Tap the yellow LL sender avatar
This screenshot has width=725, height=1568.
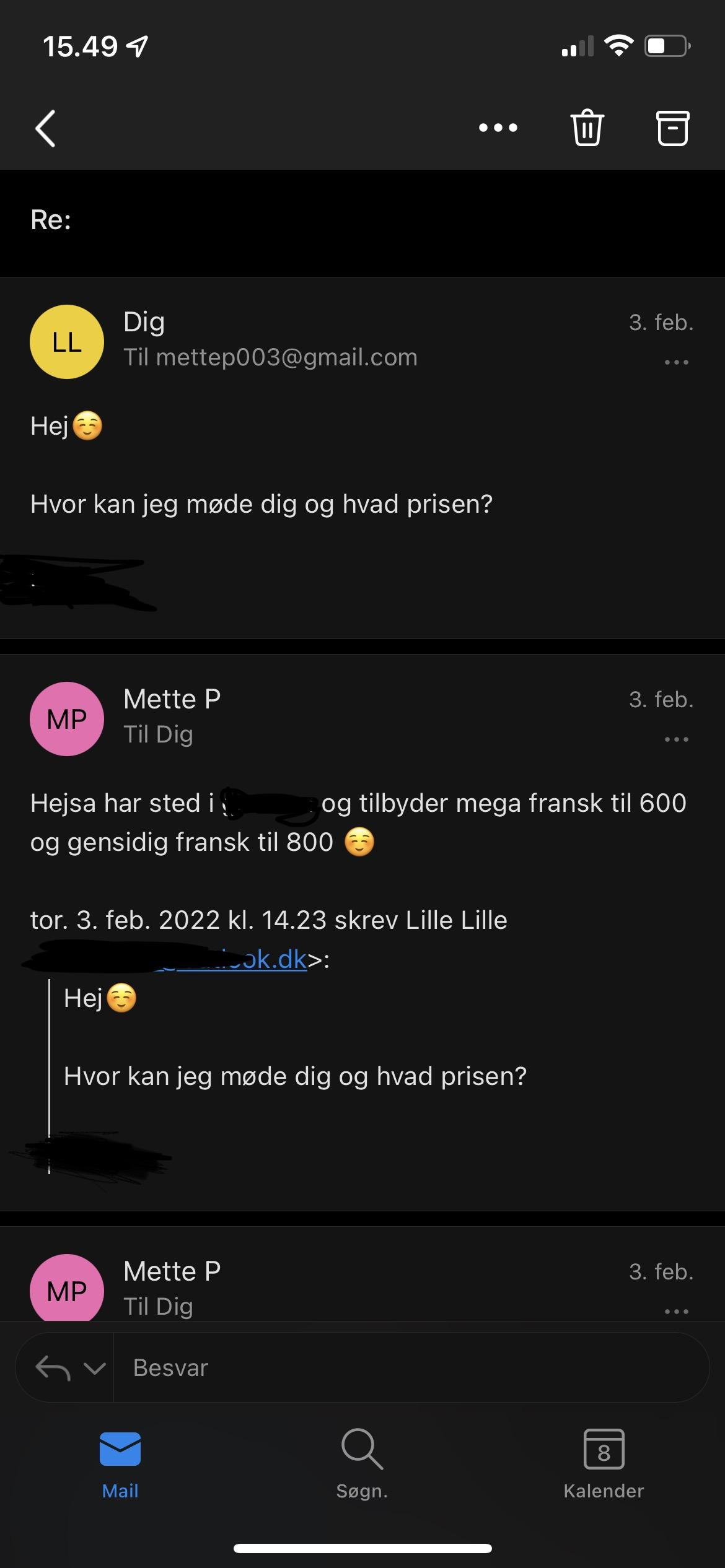pos(67,342)
